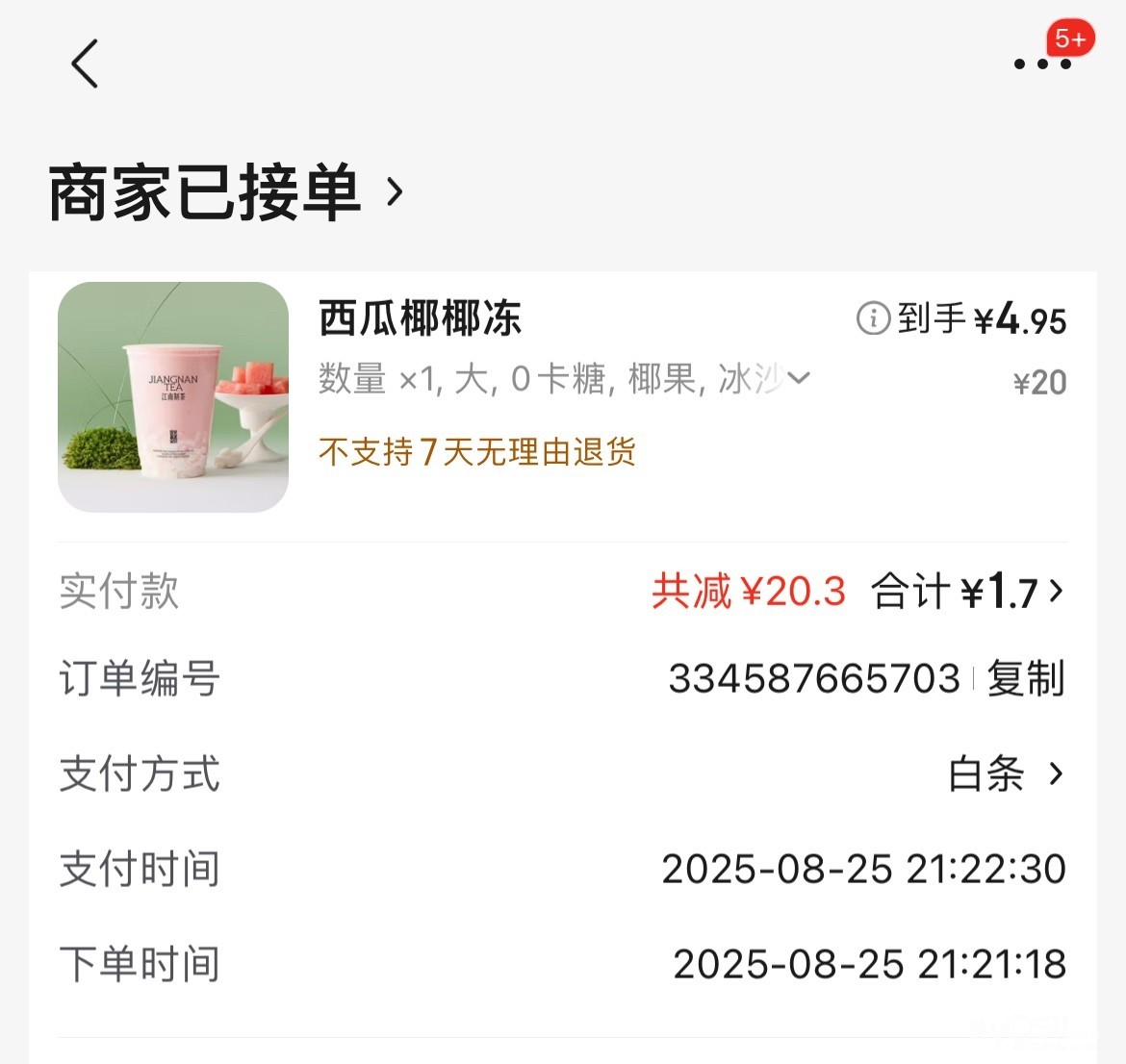Open the 白条 payment method details

pos(1007,773)
